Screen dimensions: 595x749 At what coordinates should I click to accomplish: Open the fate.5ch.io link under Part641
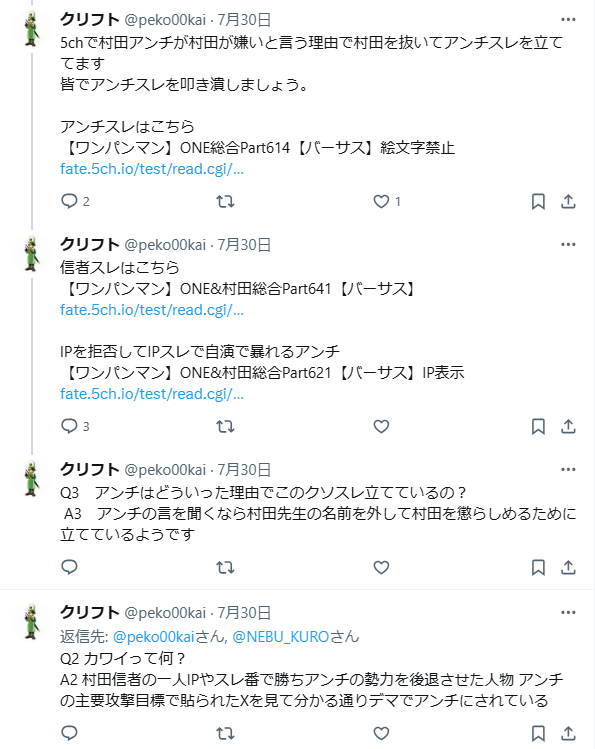coord(152,310)
